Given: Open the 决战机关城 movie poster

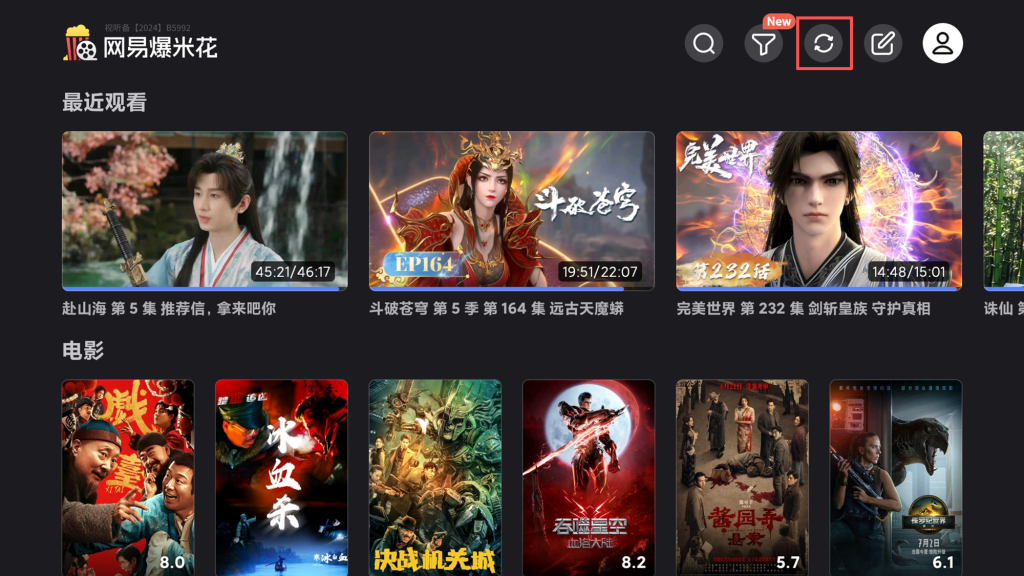Looking at the screenshot, I should coord(435,476).
